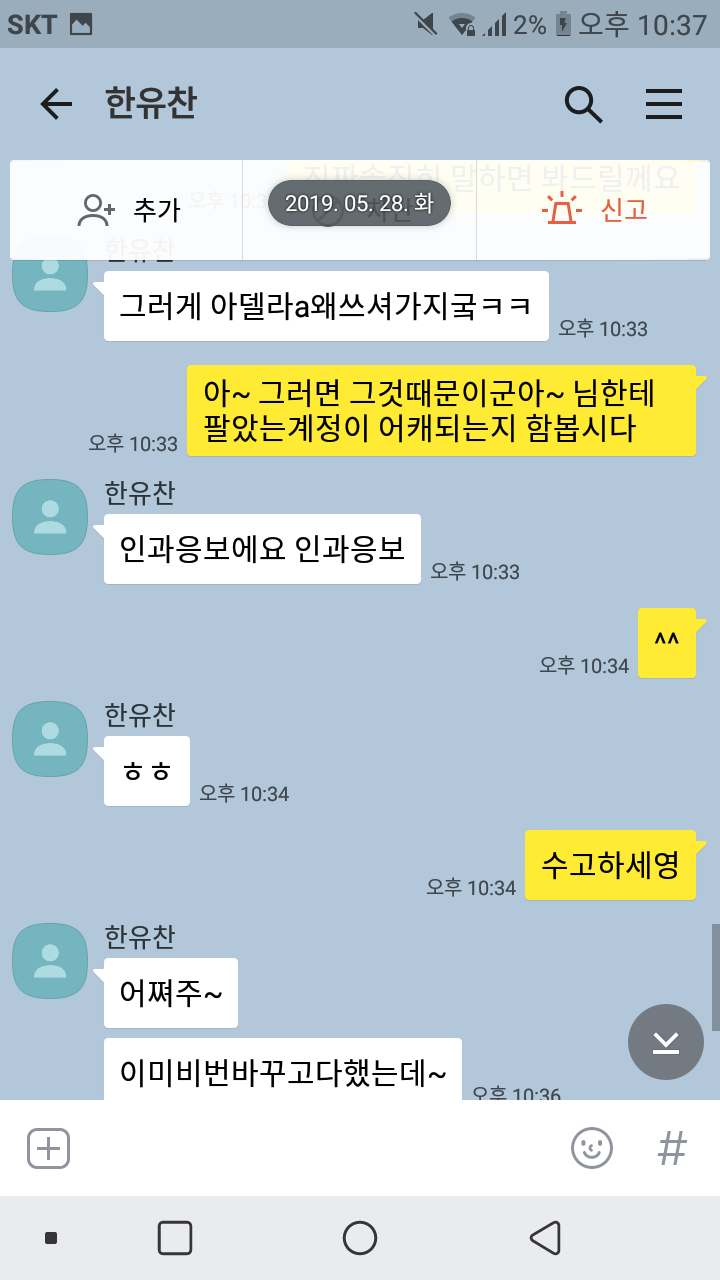Open the chat room hamburger menu
720x1280 pixels.
tap(664, 104)
